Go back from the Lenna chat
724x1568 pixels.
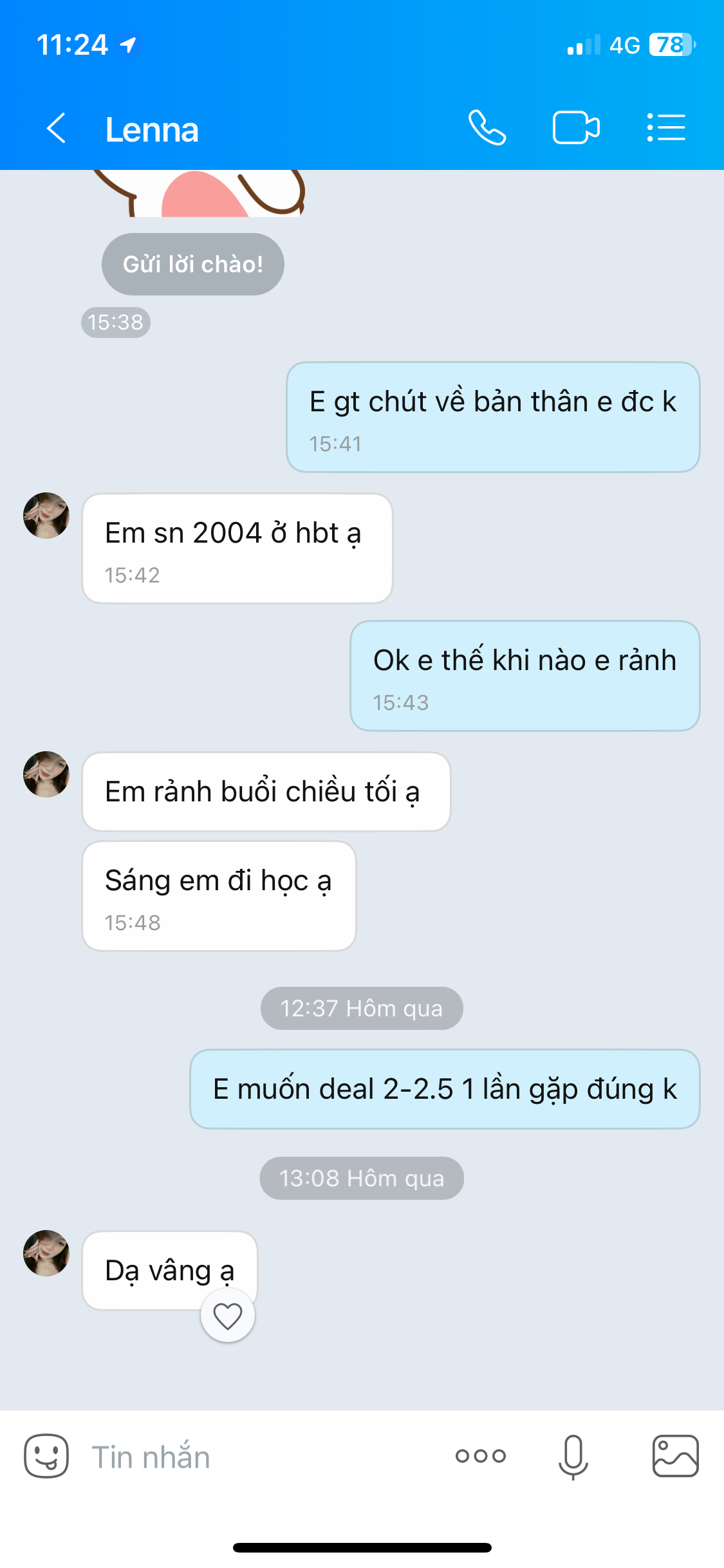(57, 128)
